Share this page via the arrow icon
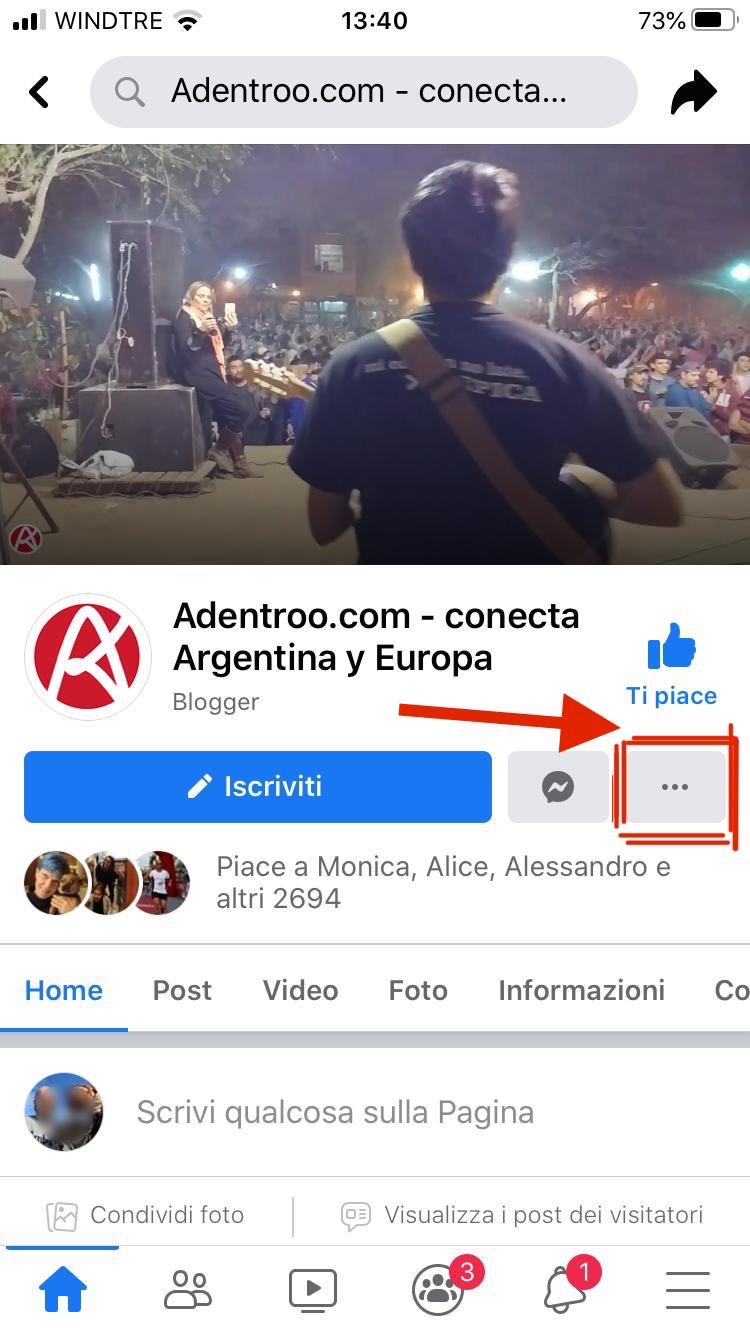750x1334 pixels. click(693, 92)
